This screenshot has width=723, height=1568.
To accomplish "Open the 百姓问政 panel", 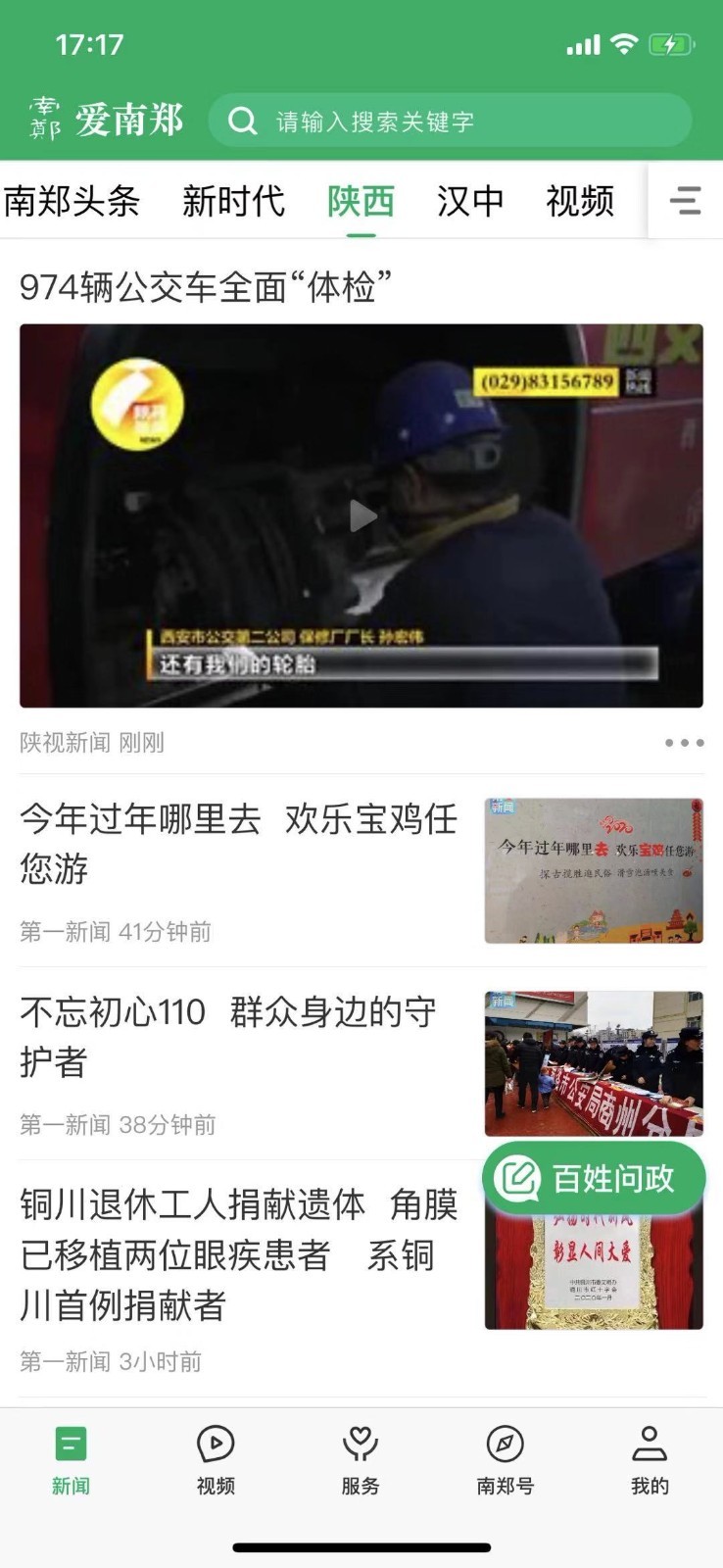I will 594,1179.
